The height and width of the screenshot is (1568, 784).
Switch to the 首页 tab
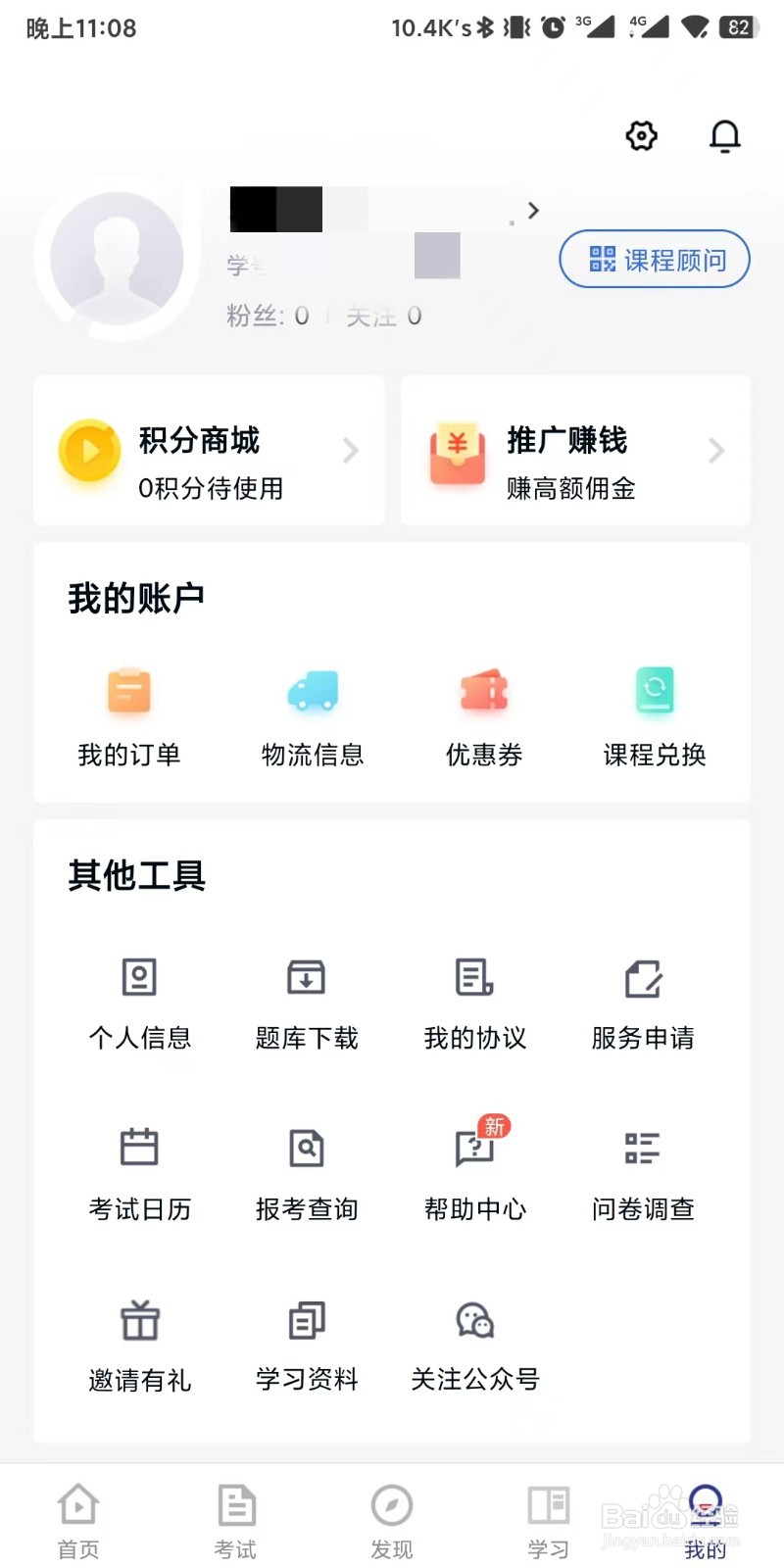78,1519
